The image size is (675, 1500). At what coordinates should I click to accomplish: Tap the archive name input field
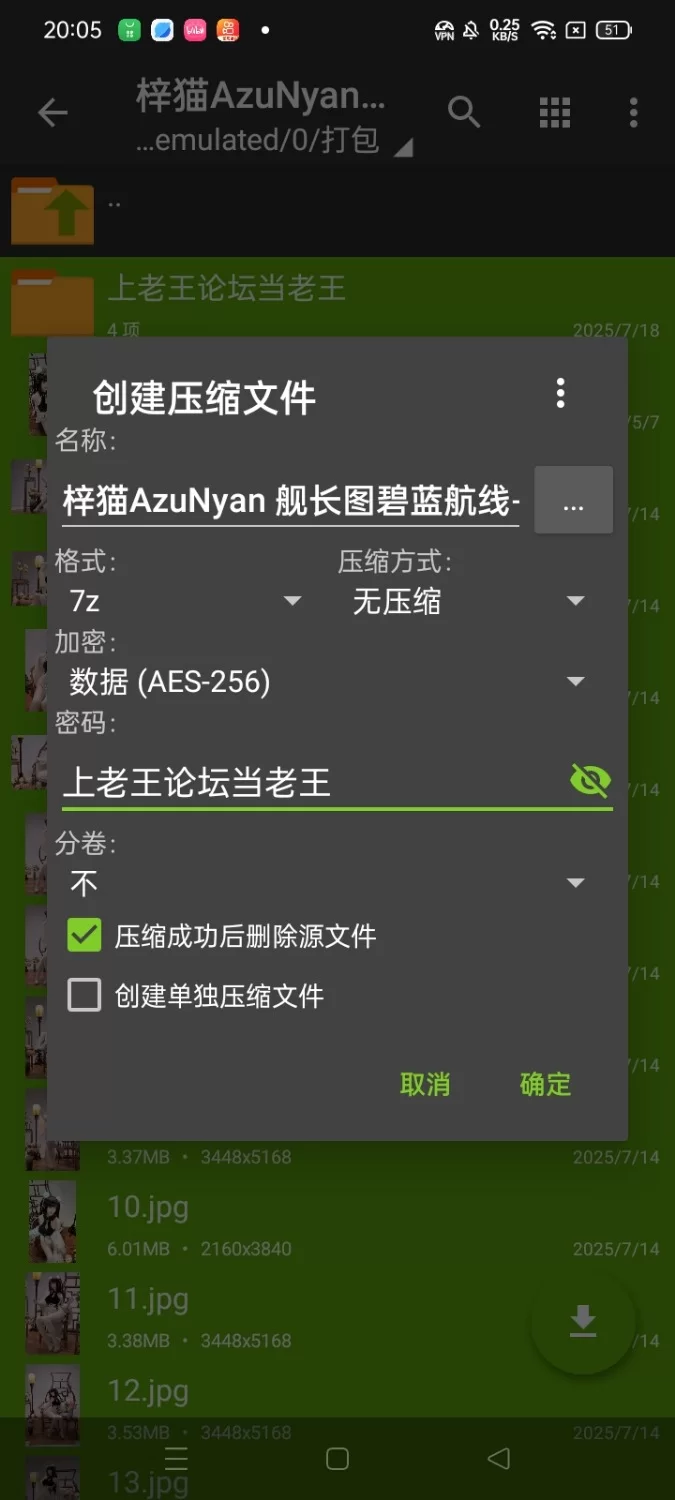click(290, 500)
